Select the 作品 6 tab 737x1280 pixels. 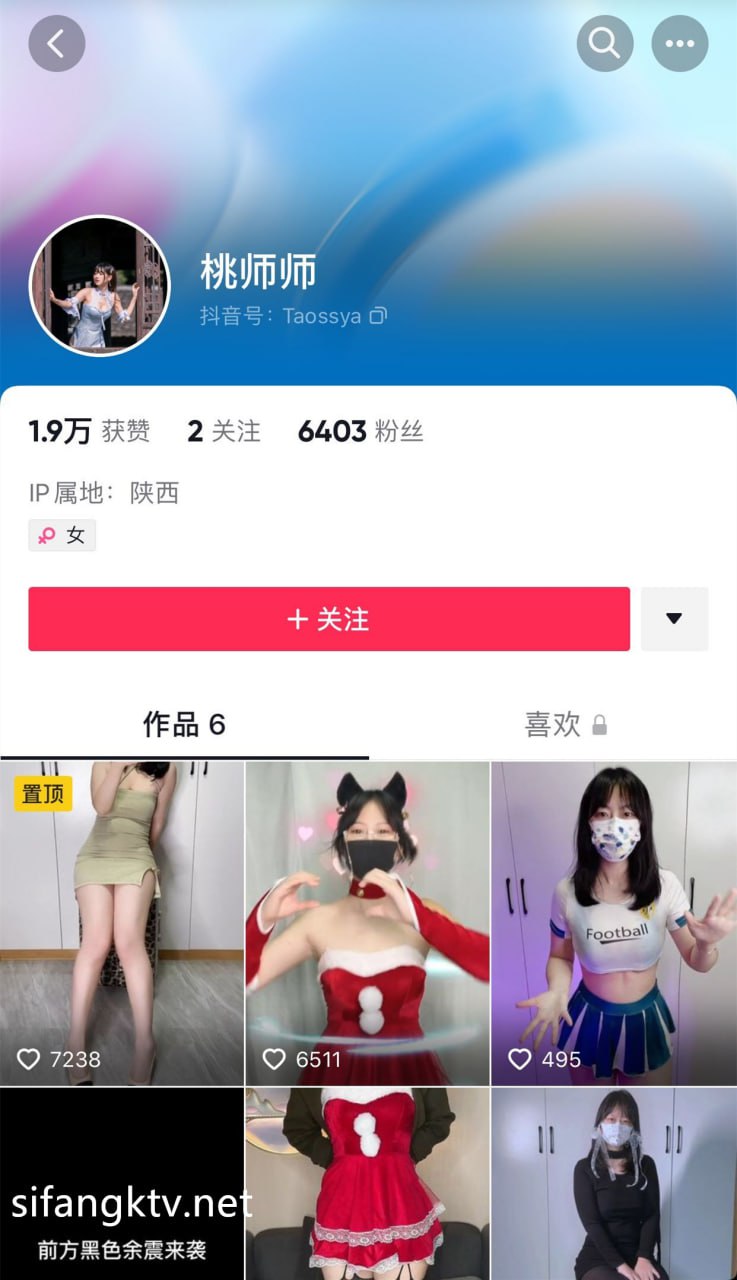[184, 725]
